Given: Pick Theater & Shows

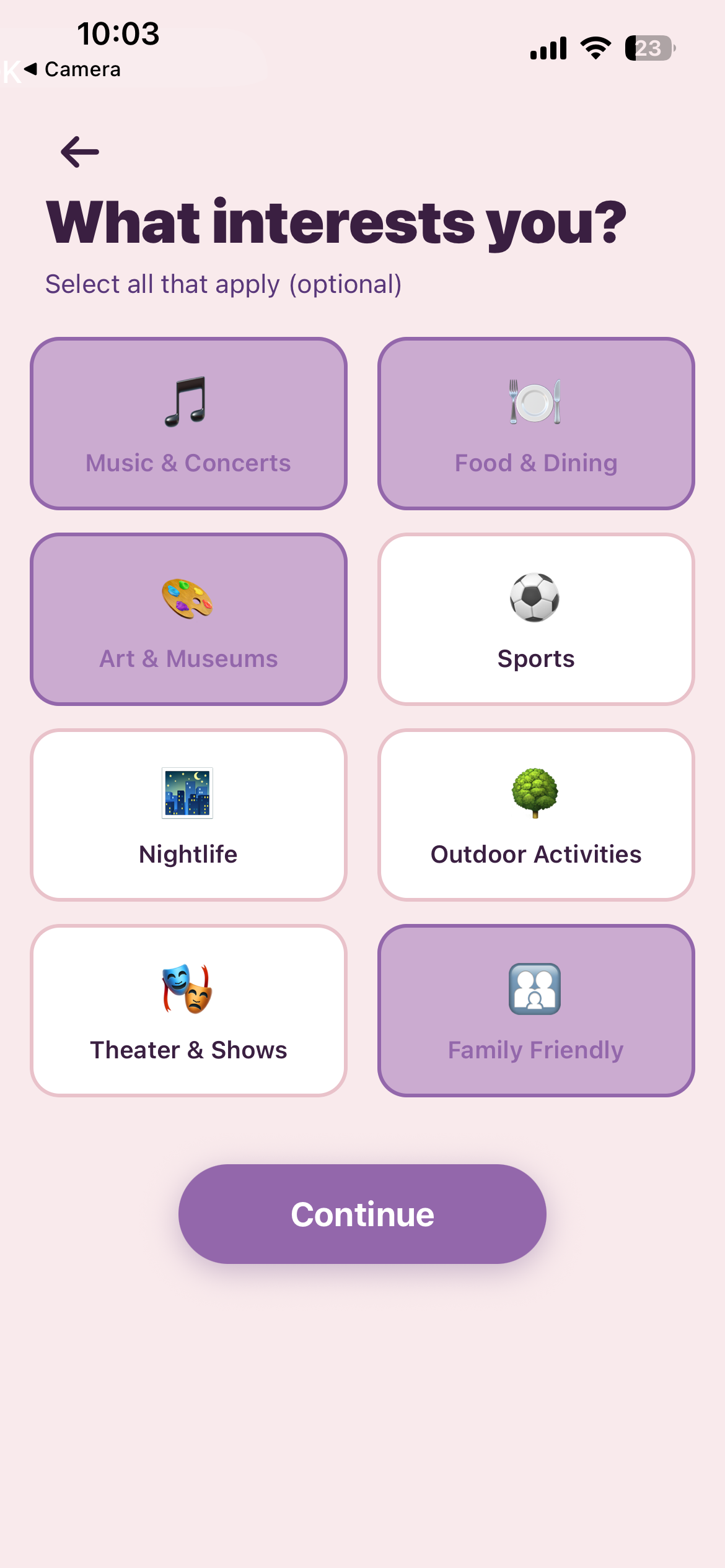Looking at the screenshot, I should pos(188,1011).
